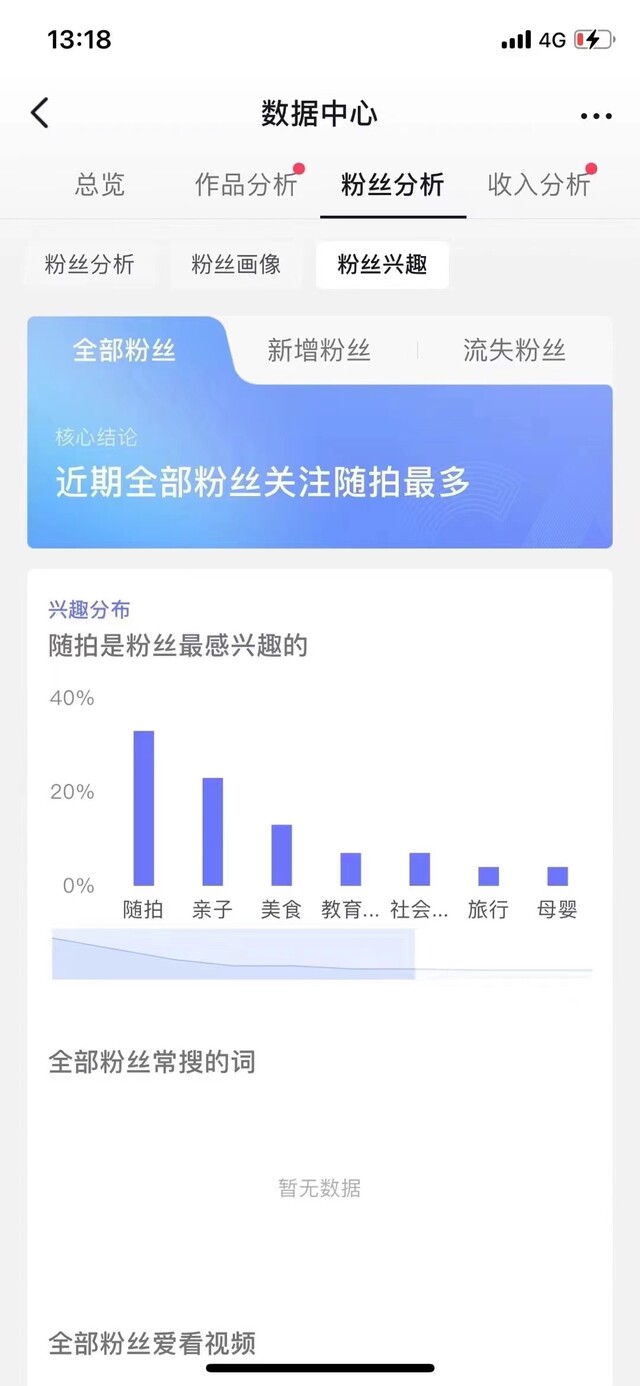Image resolution: width=640 pixels, height=1386 pixels.
Task: Select the 粉丝兴趣 sub-tab
Action: [382, 265]
